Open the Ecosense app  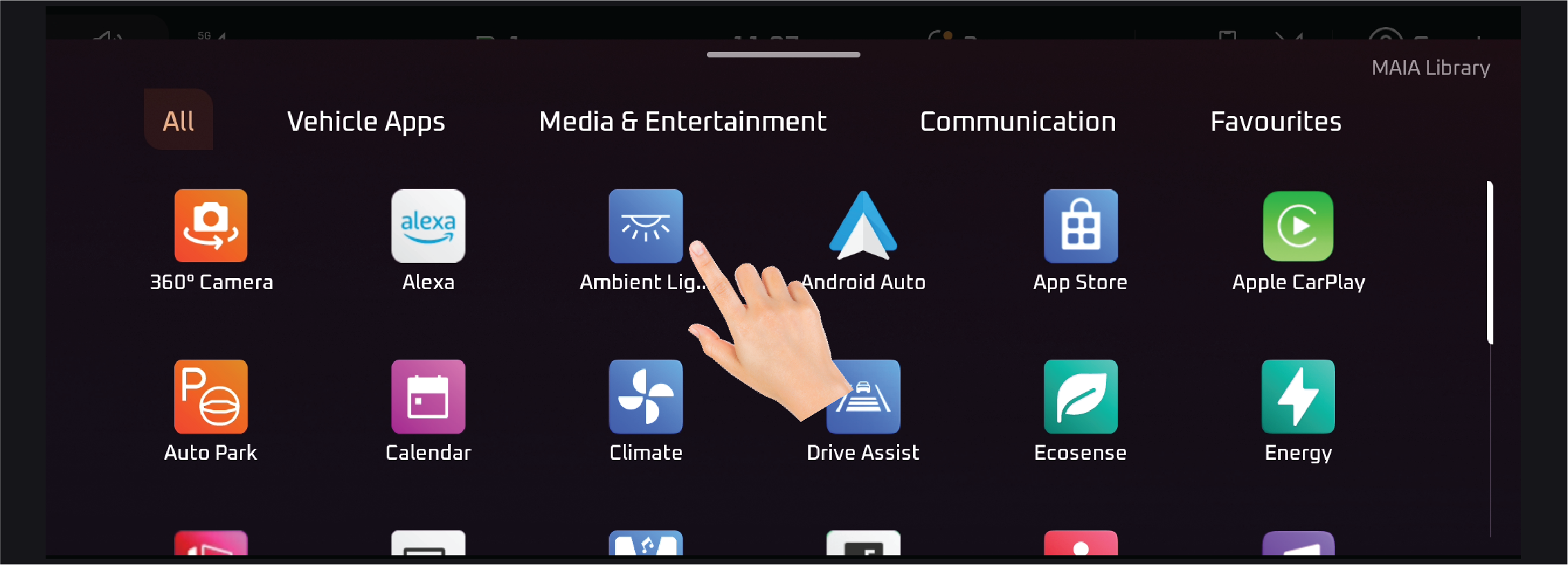click(x=1080, y=397)
